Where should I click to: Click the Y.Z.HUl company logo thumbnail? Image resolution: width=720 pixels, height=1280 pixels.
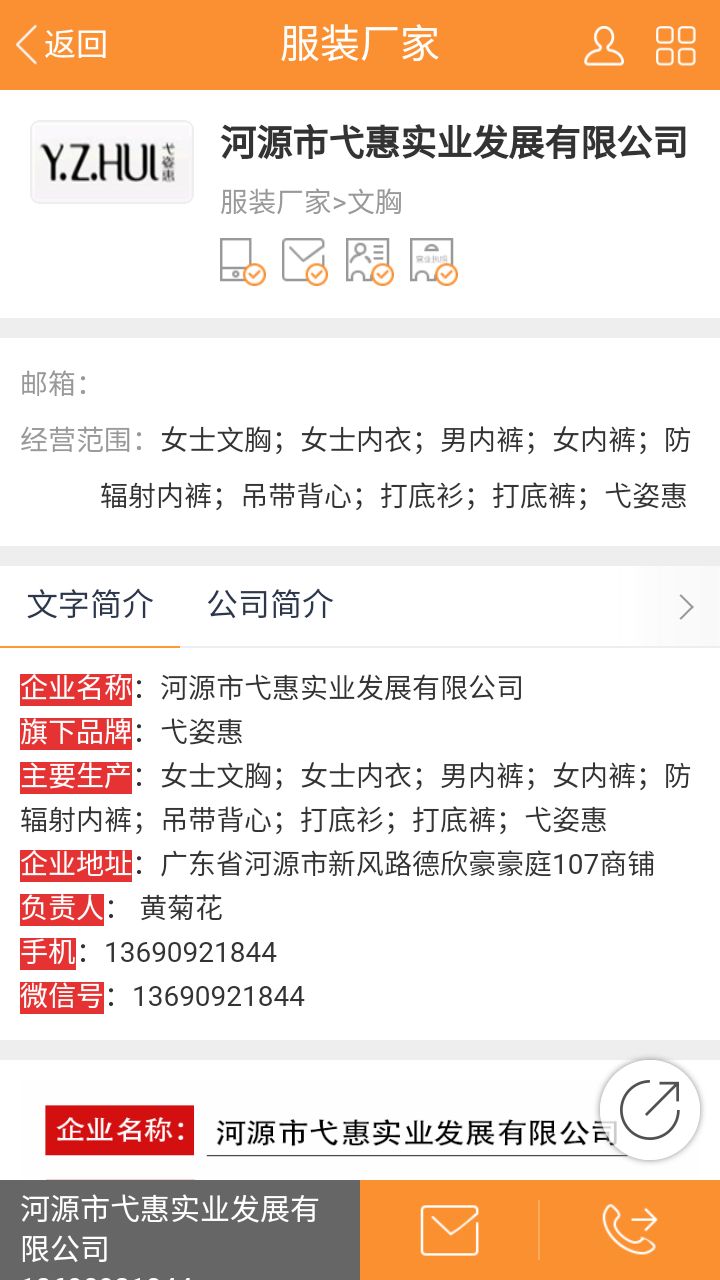coord(111,162)
